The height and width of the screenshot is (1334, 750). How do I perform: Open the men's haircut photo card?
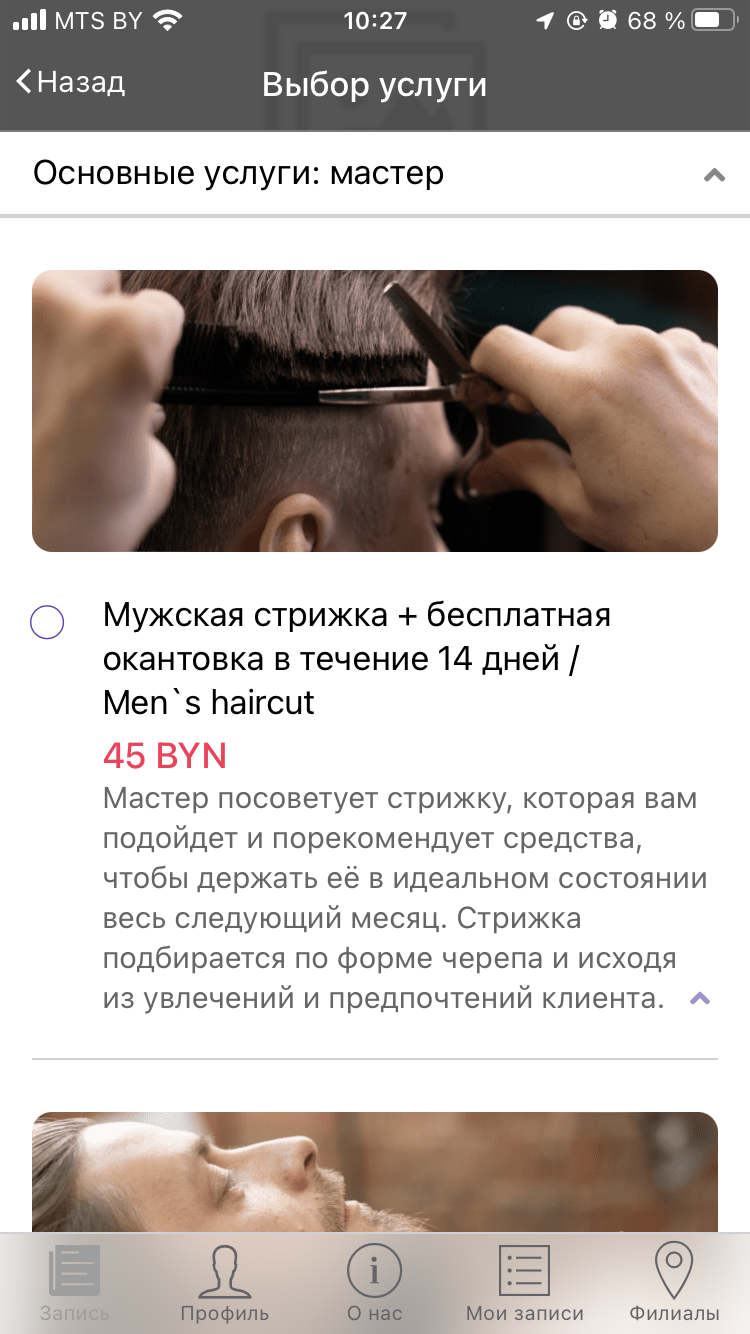[x=375, y=411]
